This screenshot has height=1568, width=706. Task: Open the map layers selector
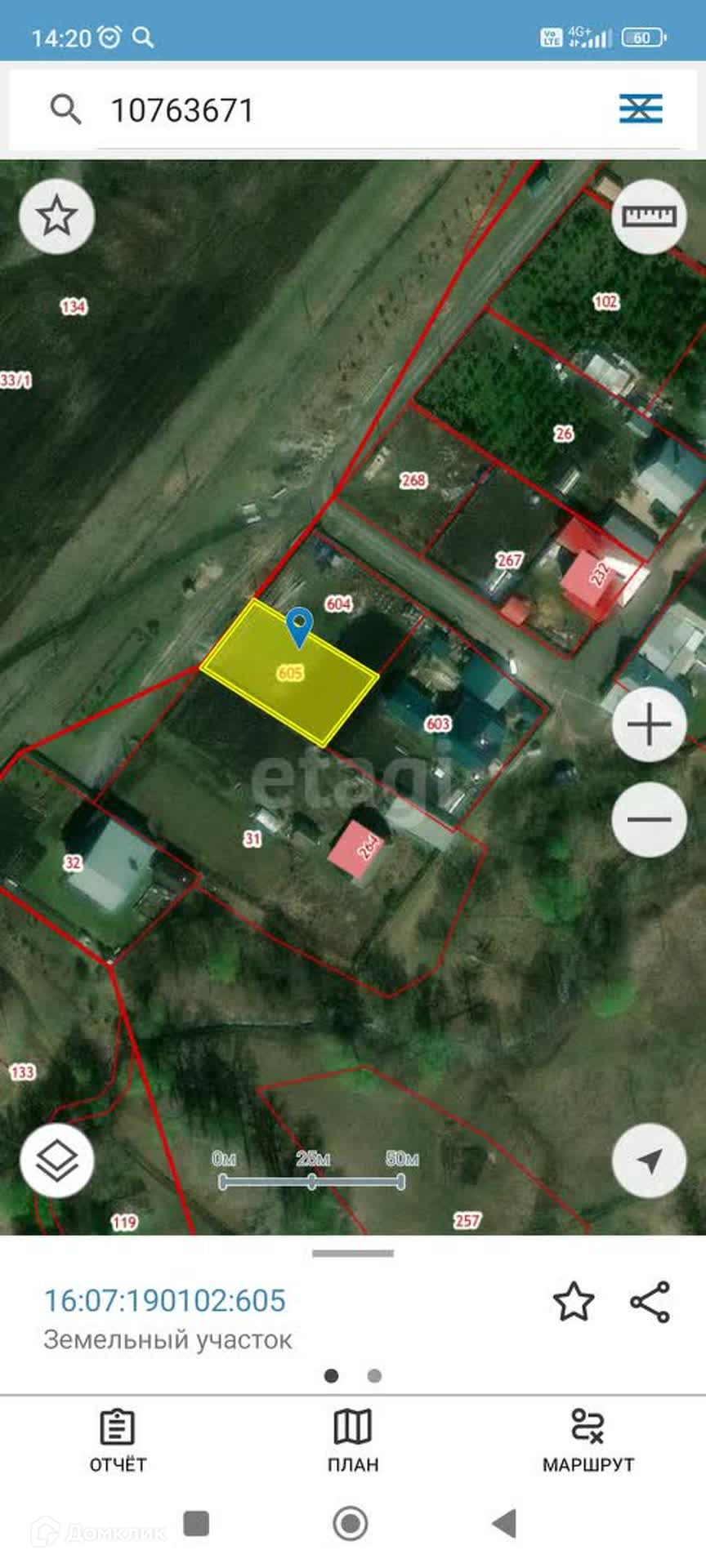[57, 1160]
